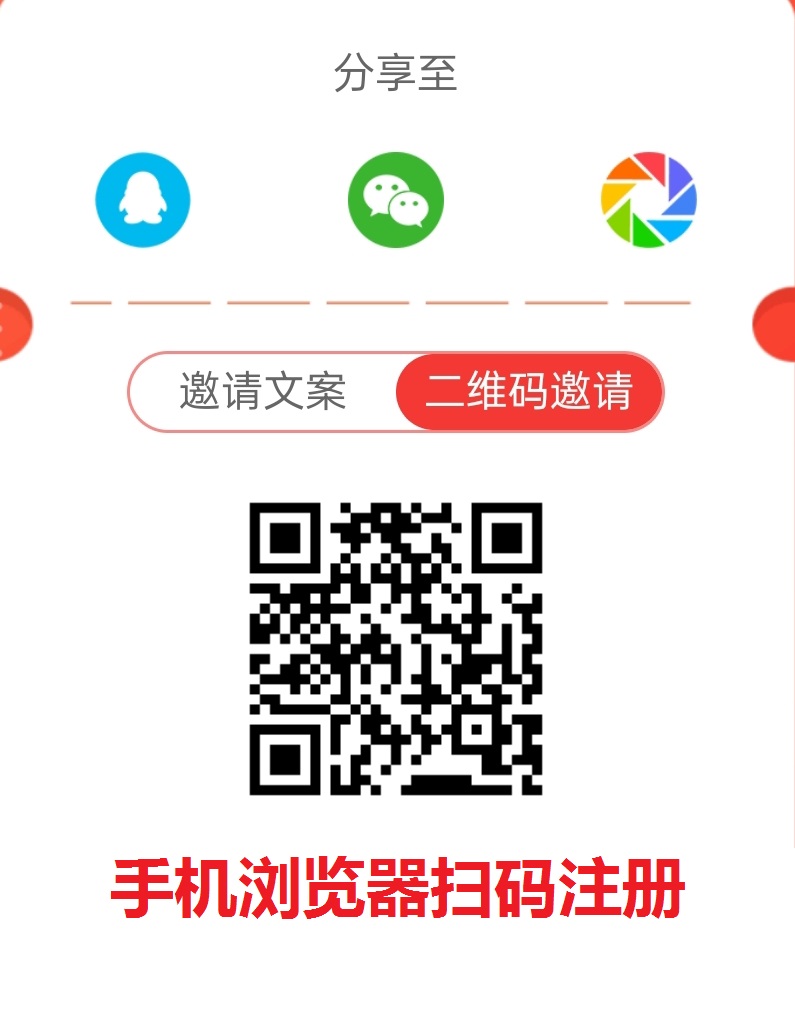
Task: Tap the chat bubbles on the WeChat icon
Action: 396,199
